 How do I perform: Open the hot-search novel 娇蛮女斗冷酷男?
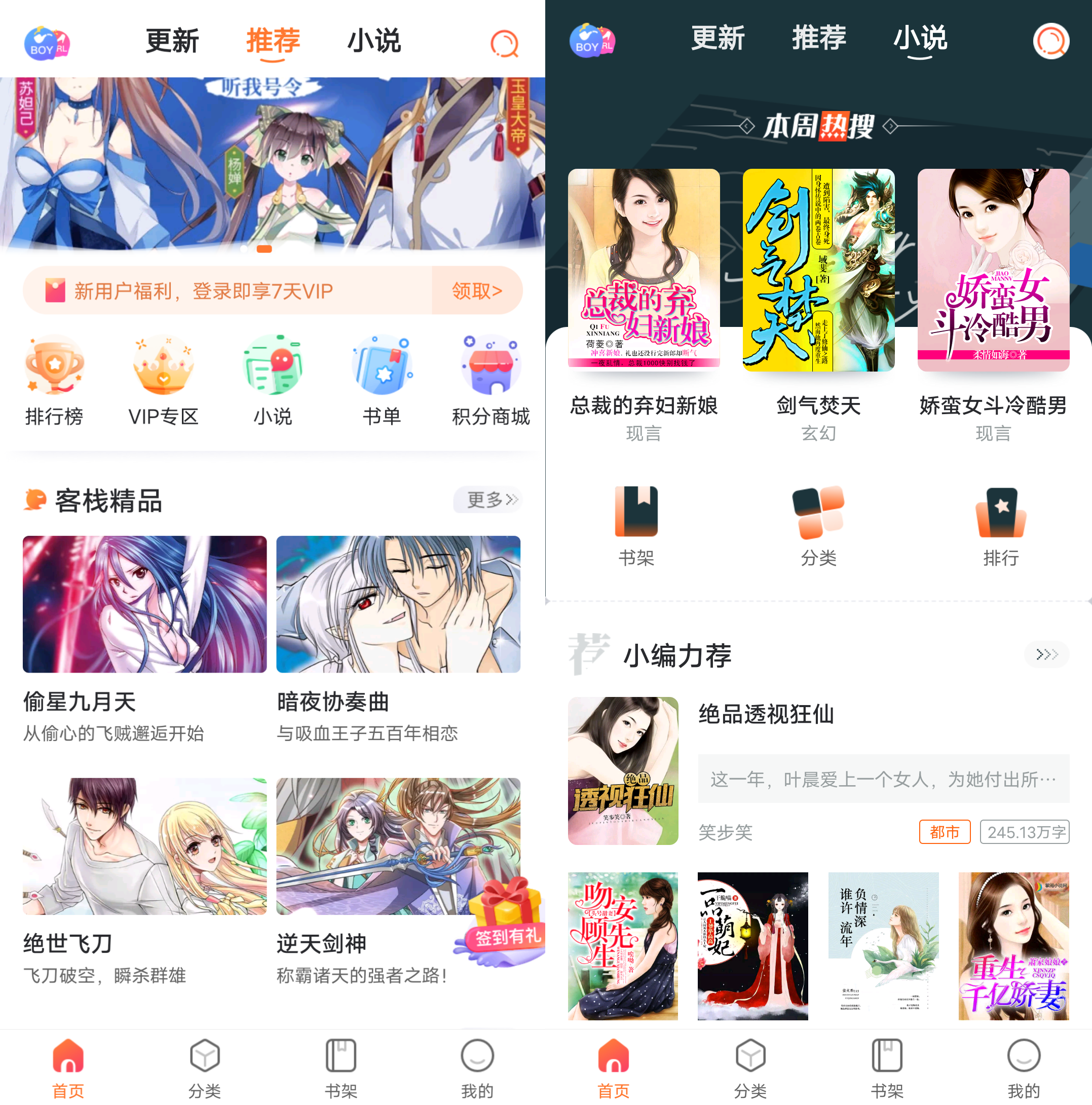click(993, 269)
